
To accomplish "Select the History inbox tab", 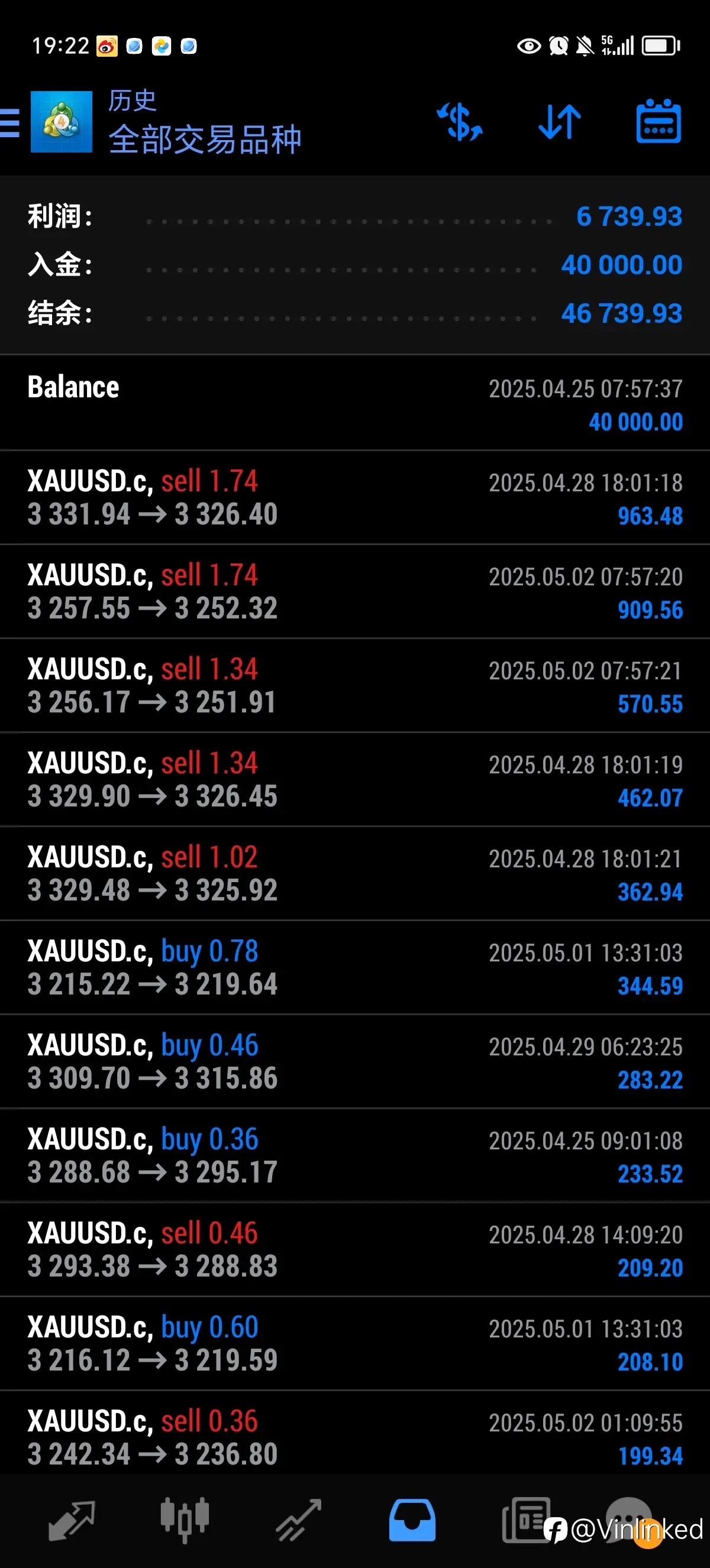I will (x=412, y=1520).
